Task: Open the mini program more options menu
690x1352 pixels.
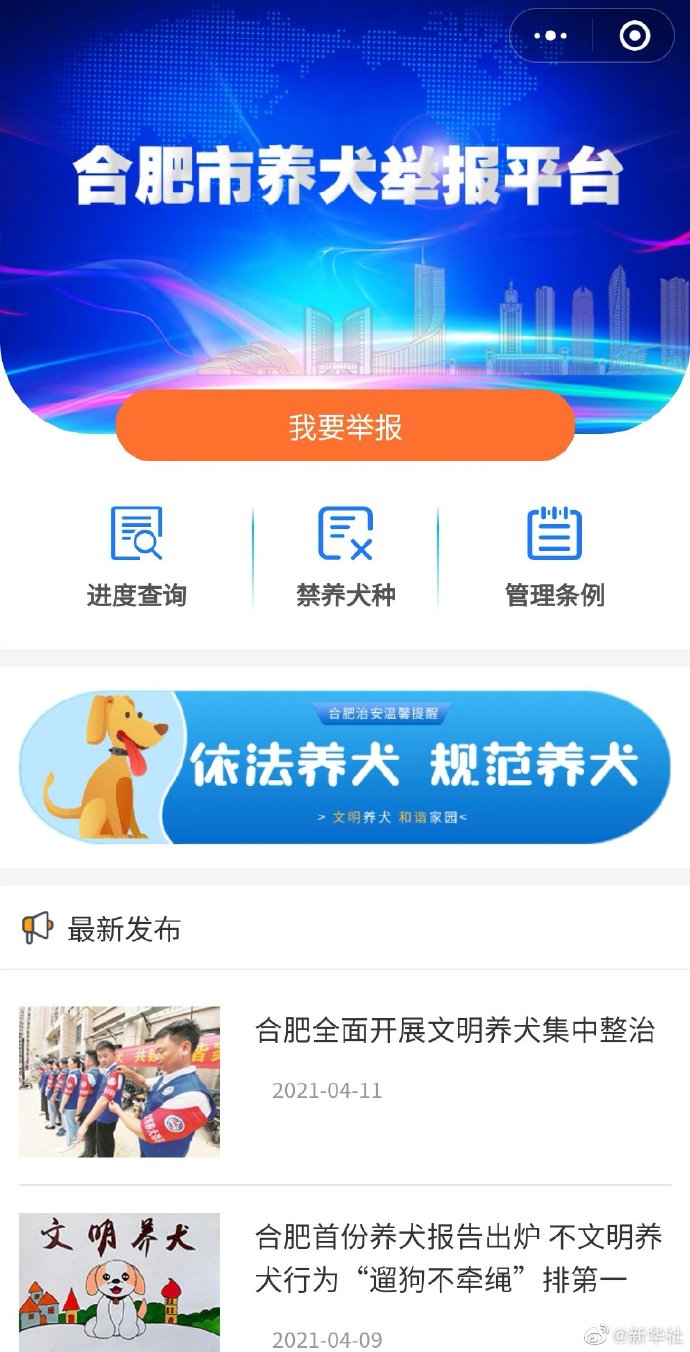Action: [x=551, y=36]
